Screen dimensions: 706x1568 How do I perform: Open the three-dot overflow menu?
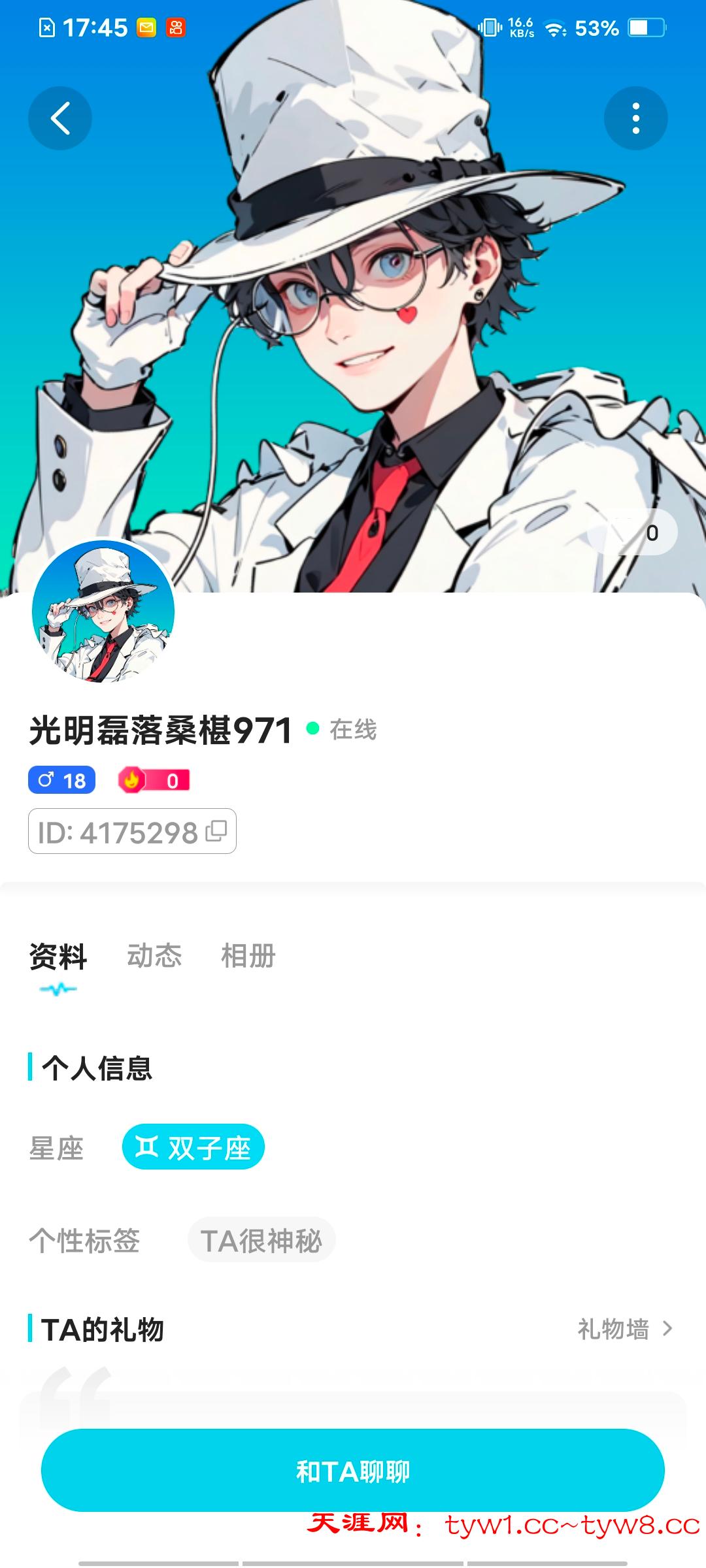(635, 119)
